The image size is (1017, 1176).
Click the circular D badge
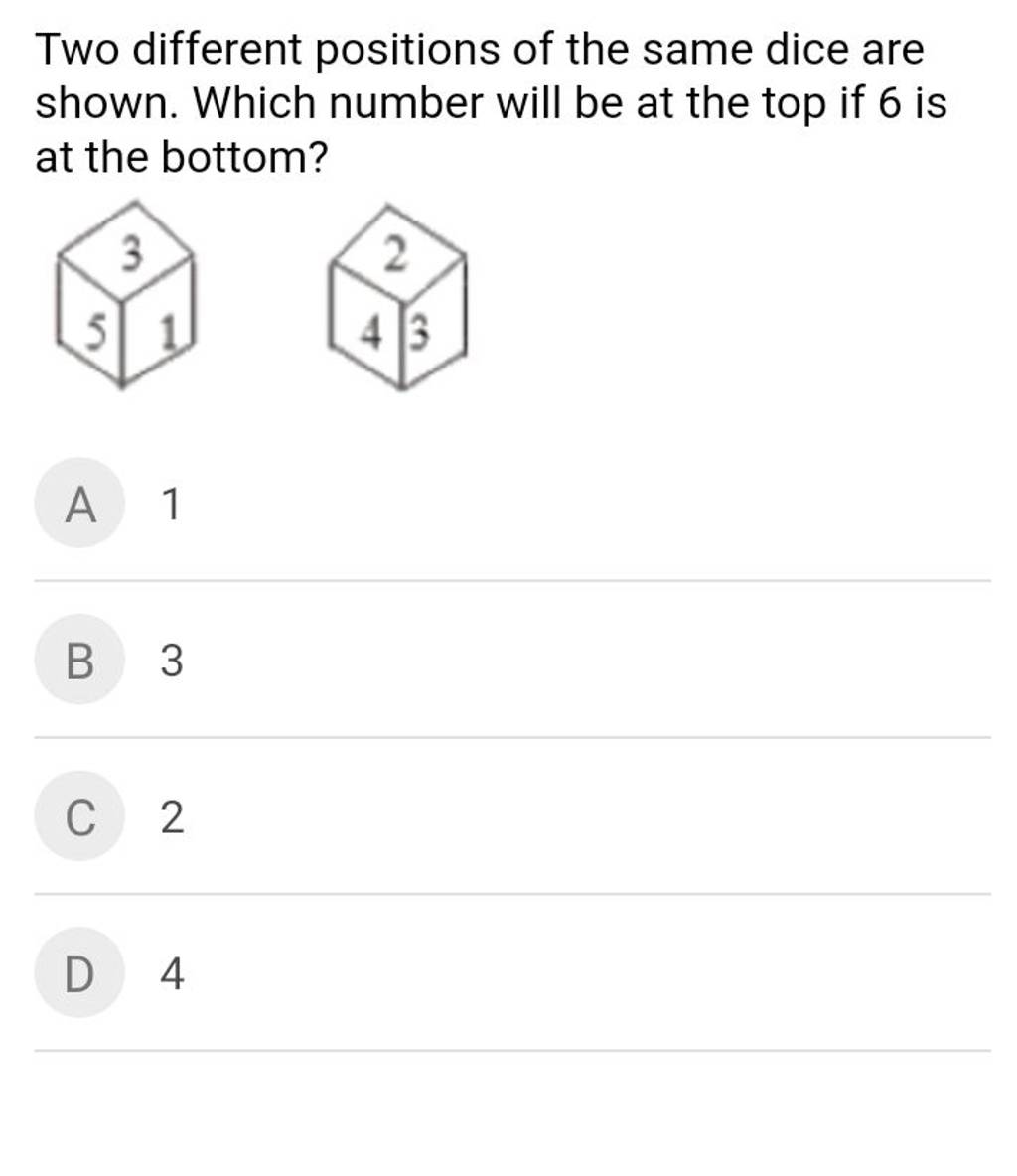click(x=77, y=975)
